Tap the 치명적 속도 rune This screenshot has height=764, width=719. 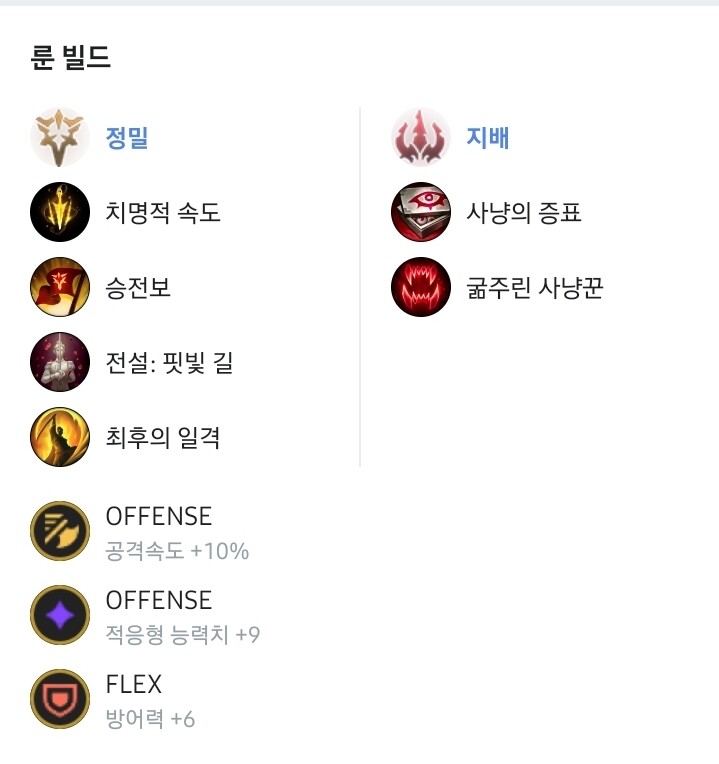coord(162,213)
